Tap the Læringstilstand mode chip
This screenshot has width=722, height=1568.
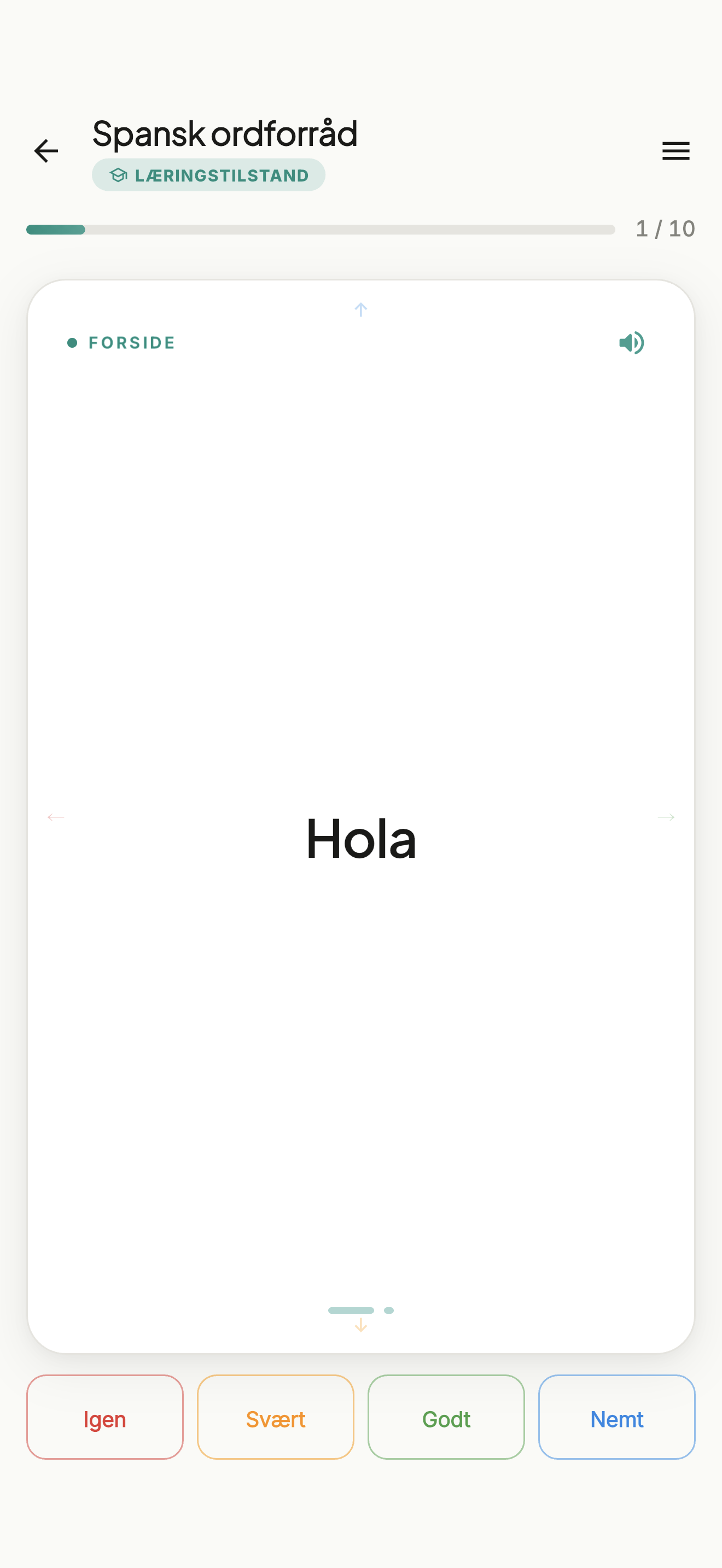pyautogui.click(x=209, y=175)
